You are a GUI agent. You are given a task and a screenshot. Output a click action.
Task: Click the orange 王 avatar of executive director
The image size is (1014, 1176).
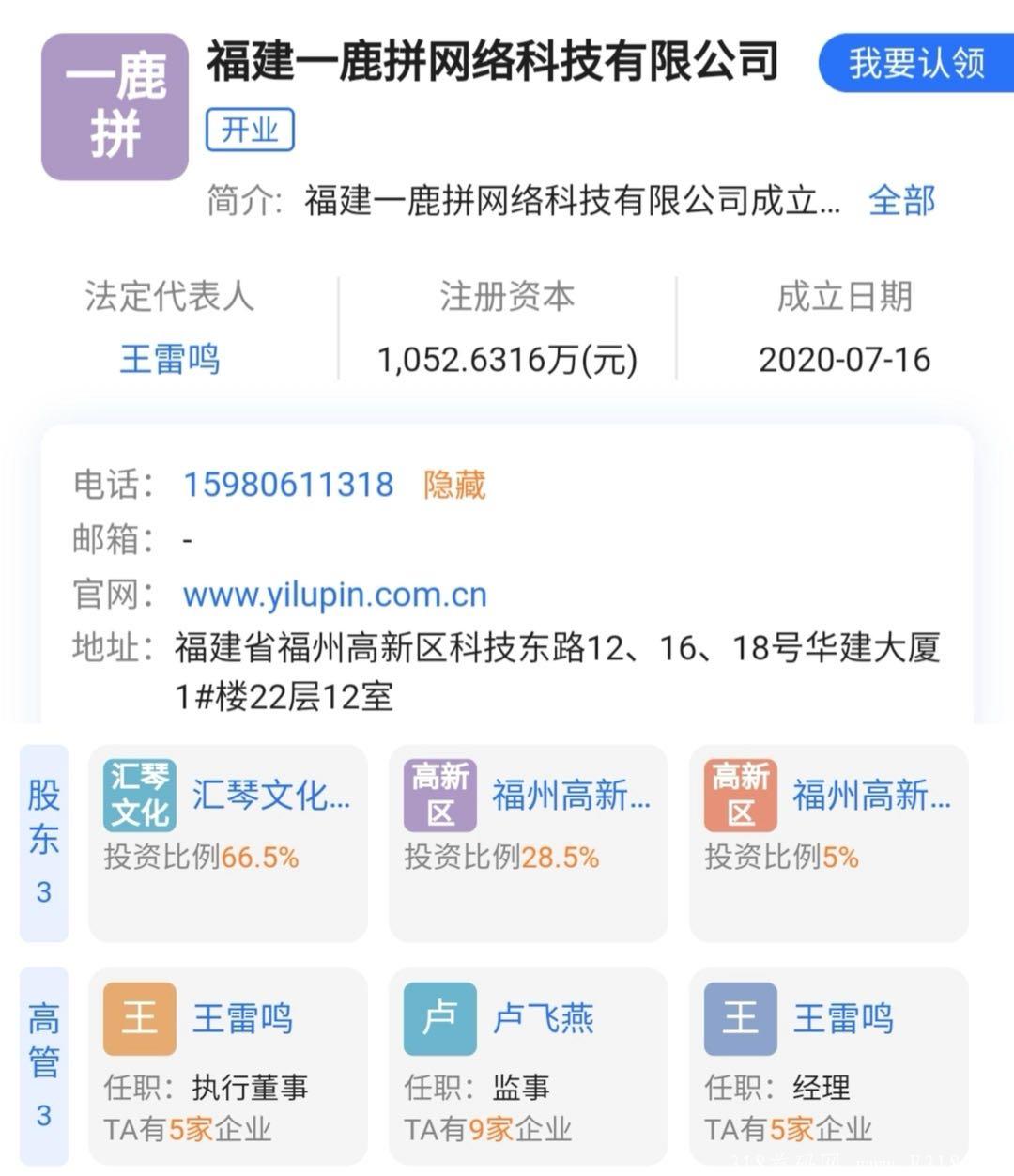139,1017
